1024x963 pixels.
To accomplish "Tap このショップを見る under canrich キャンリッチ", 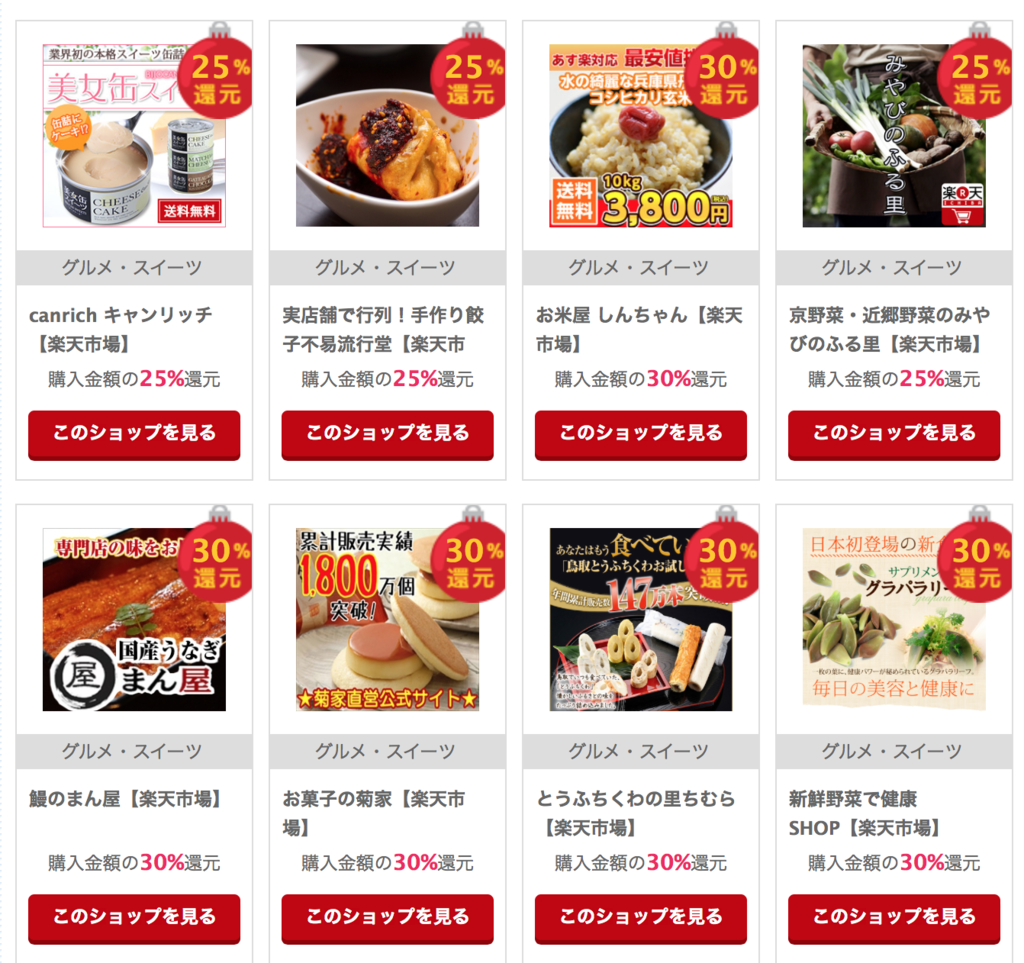I will coord(134,433).
